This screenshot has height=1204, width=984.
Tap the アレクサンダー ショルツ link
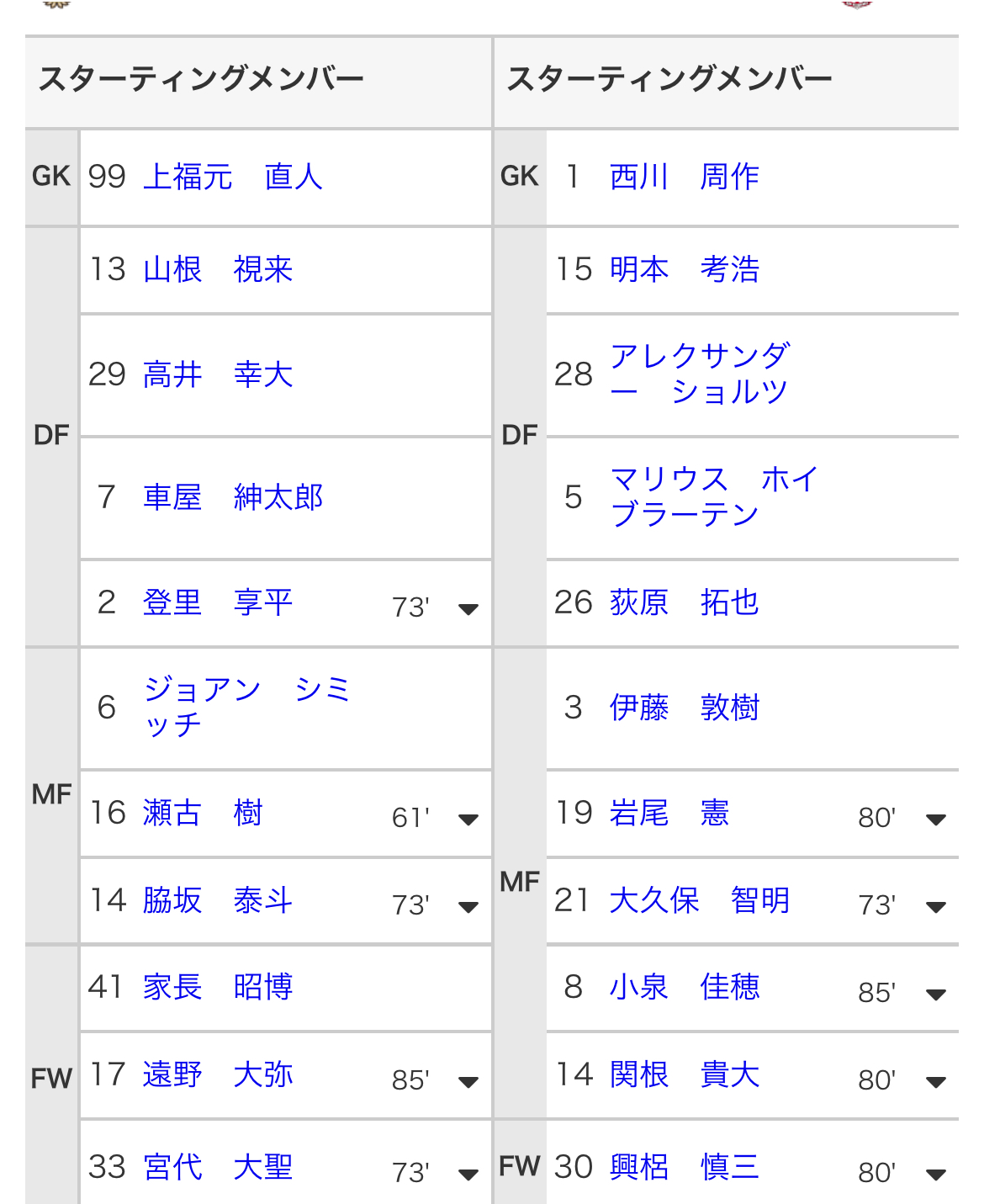700,374
